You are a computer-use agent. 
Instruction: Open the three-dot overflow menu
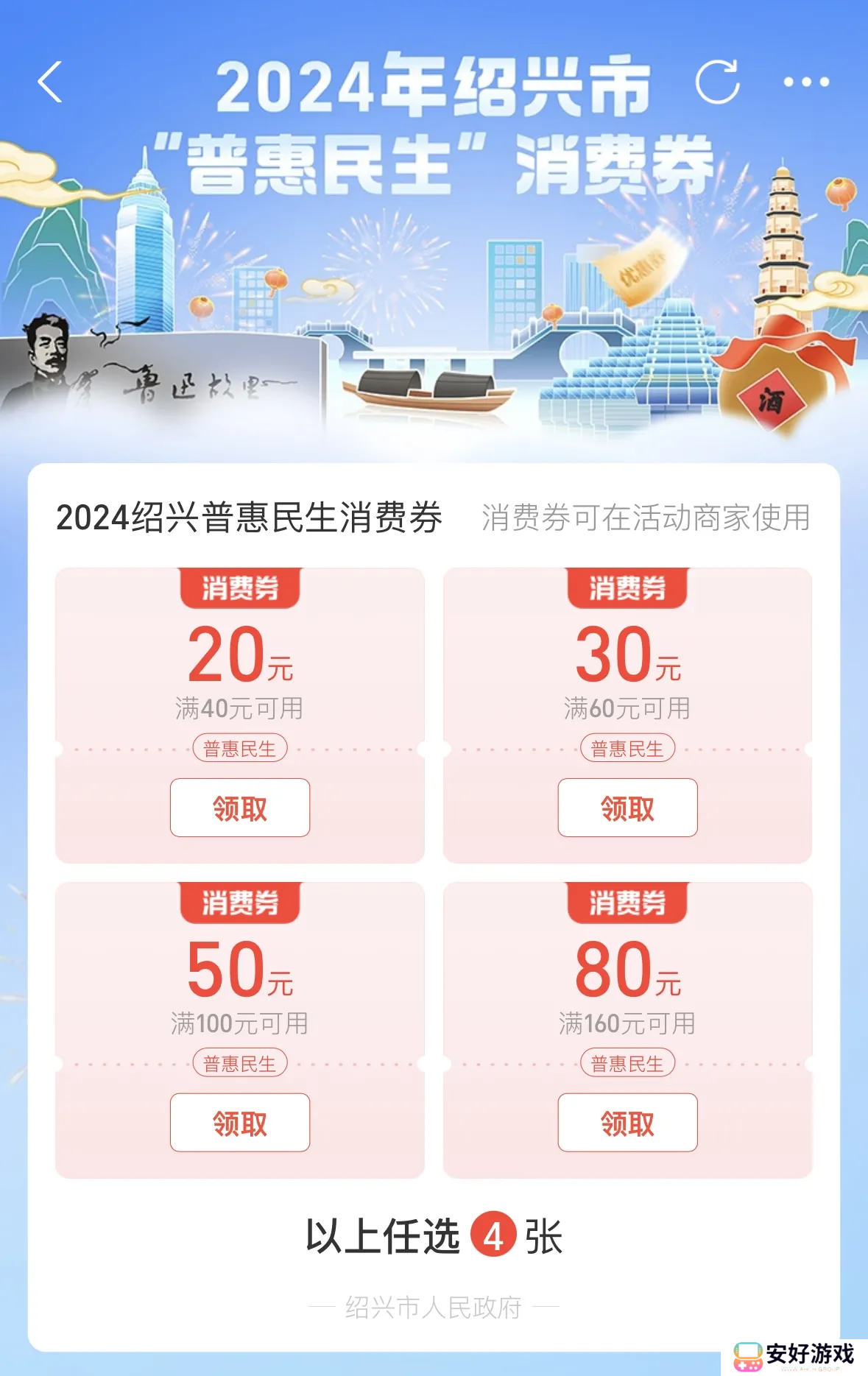point(806,82)
